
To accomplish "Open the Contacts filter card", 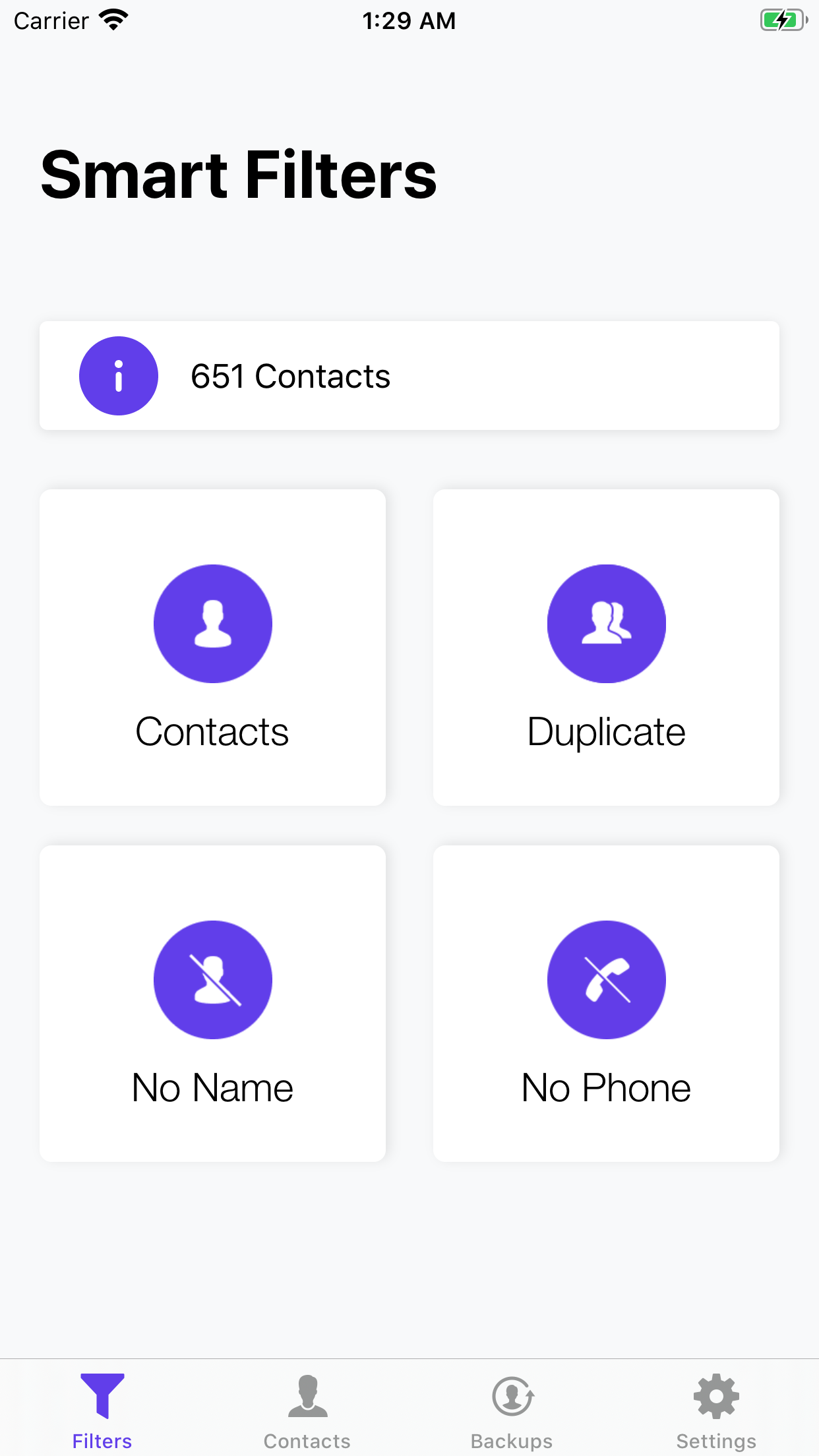I will (x=212, y=647).
